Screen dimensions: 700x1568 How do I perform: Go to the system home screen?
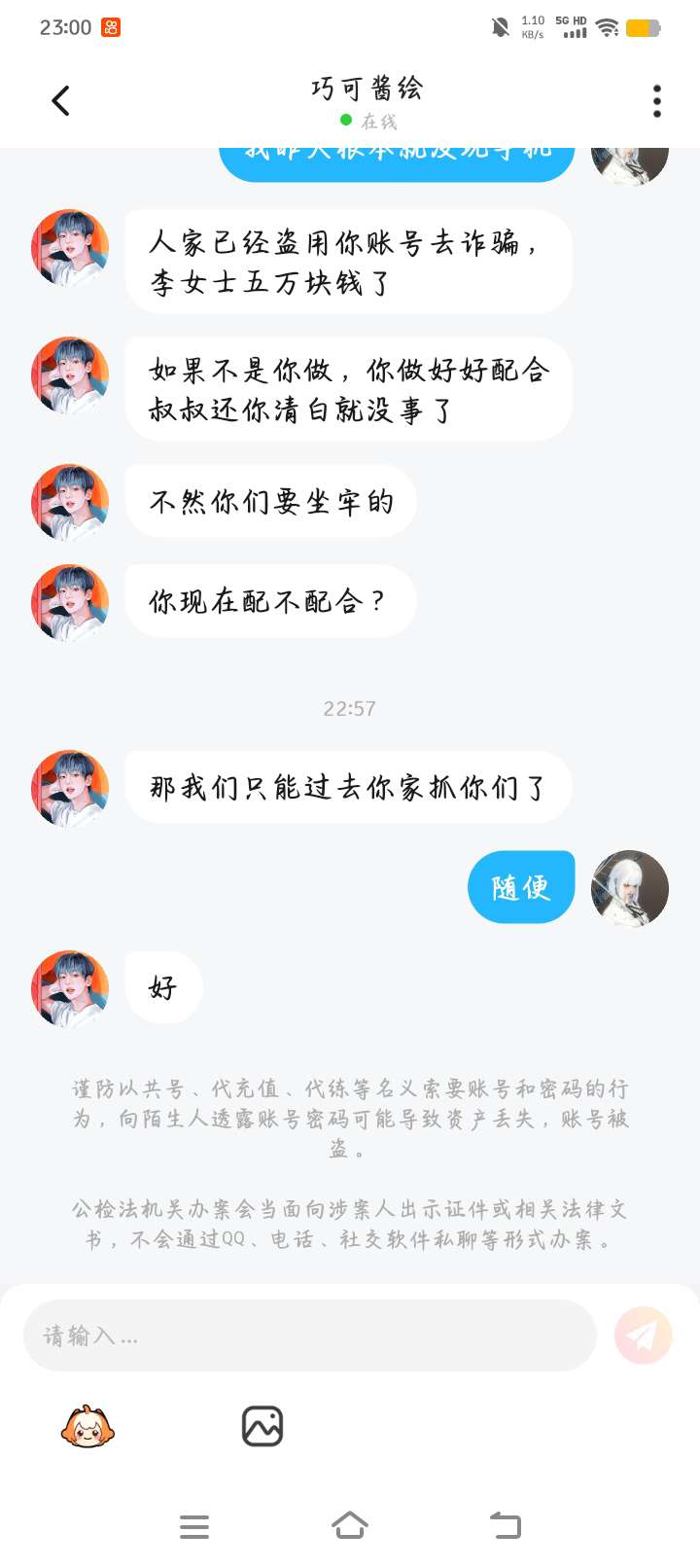350,1526
